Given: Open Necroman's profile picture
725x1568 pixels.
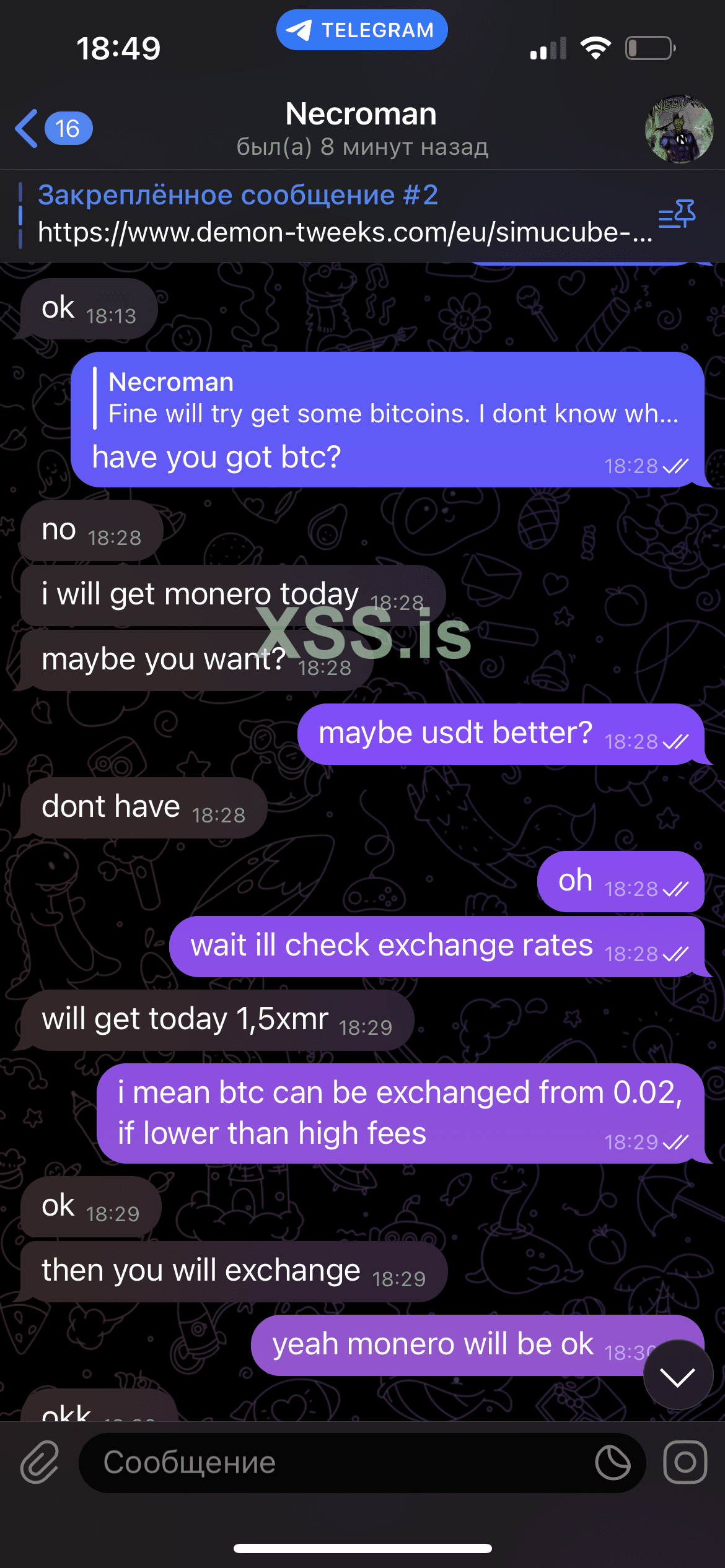Looking at the screenshot, I should point(679,129).
